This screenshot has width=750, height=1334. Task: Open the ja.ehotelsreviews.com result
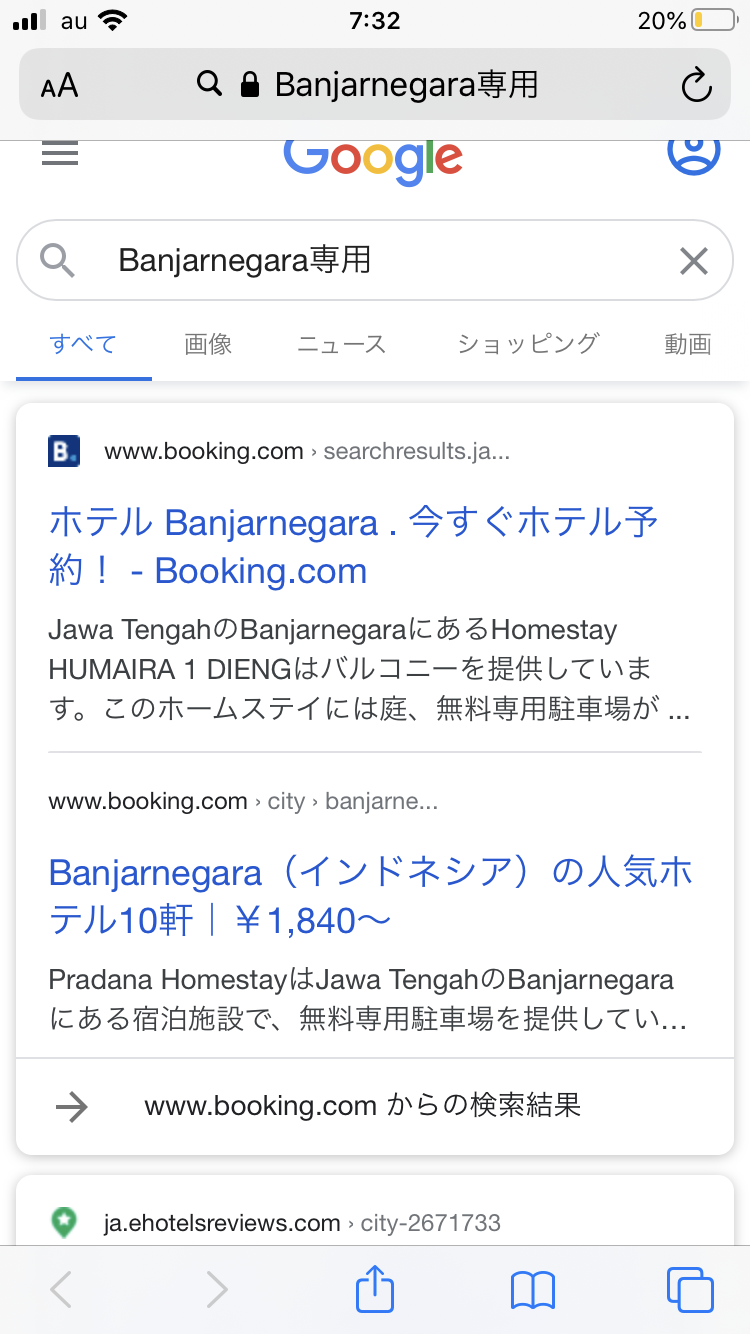click(222, 1222)
